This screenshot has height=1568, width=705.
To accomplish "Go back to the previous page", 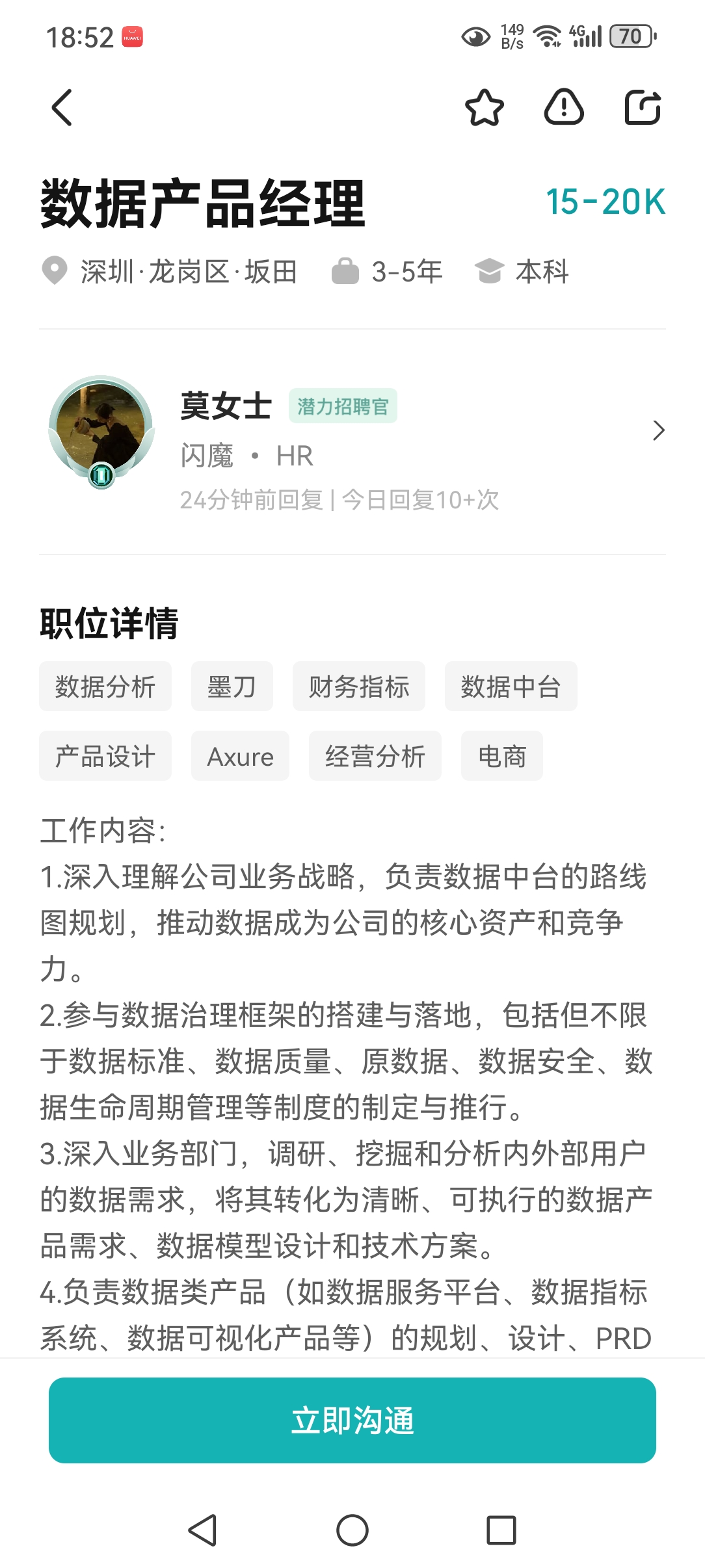I will click(x=62, y=107).
